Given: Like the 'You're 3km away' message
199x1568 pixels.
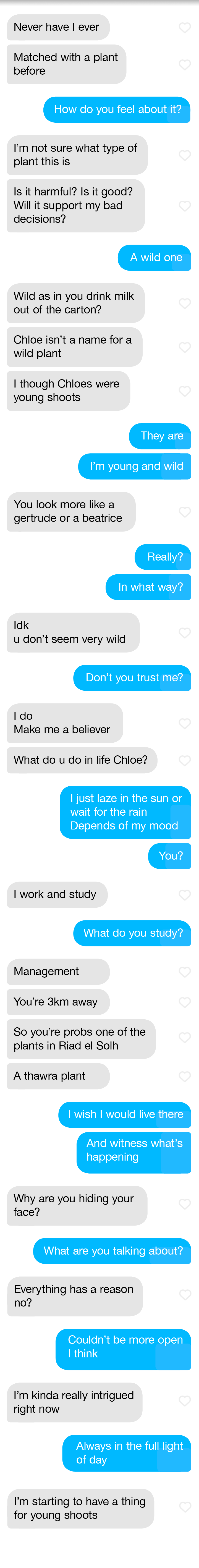Looking at the screenshot, I should [x=185, y=1002].
